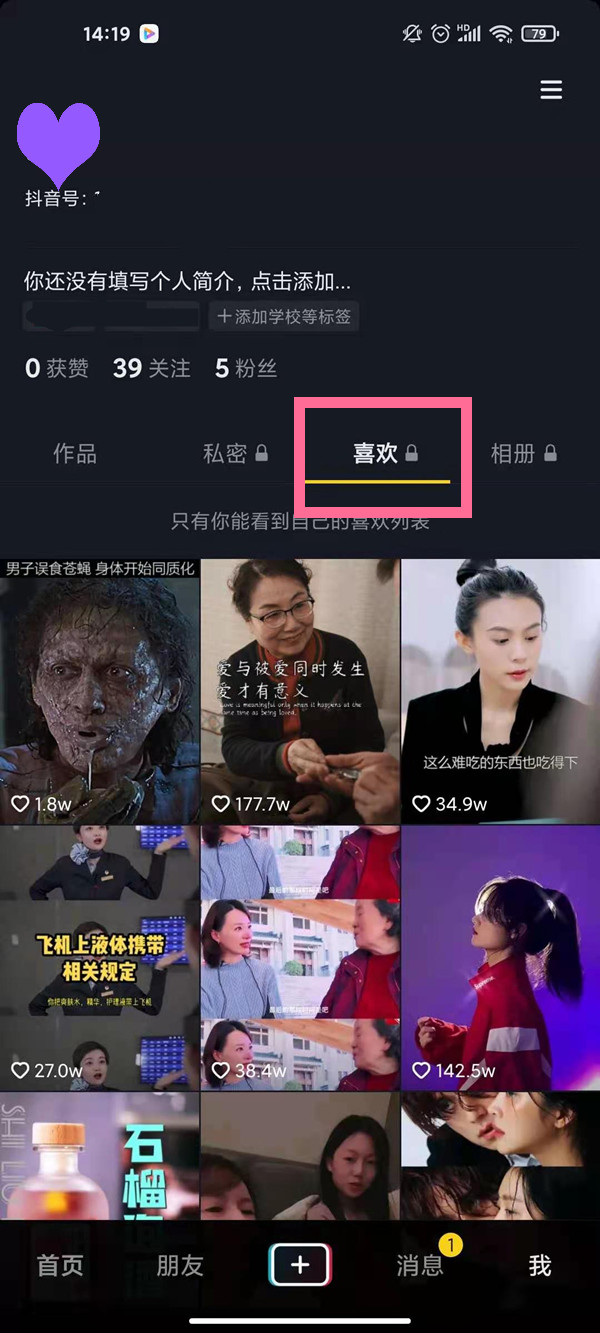Tap 添加学校等标签 chip
This screenshot has width=600, height=1333.
[284, 316]
